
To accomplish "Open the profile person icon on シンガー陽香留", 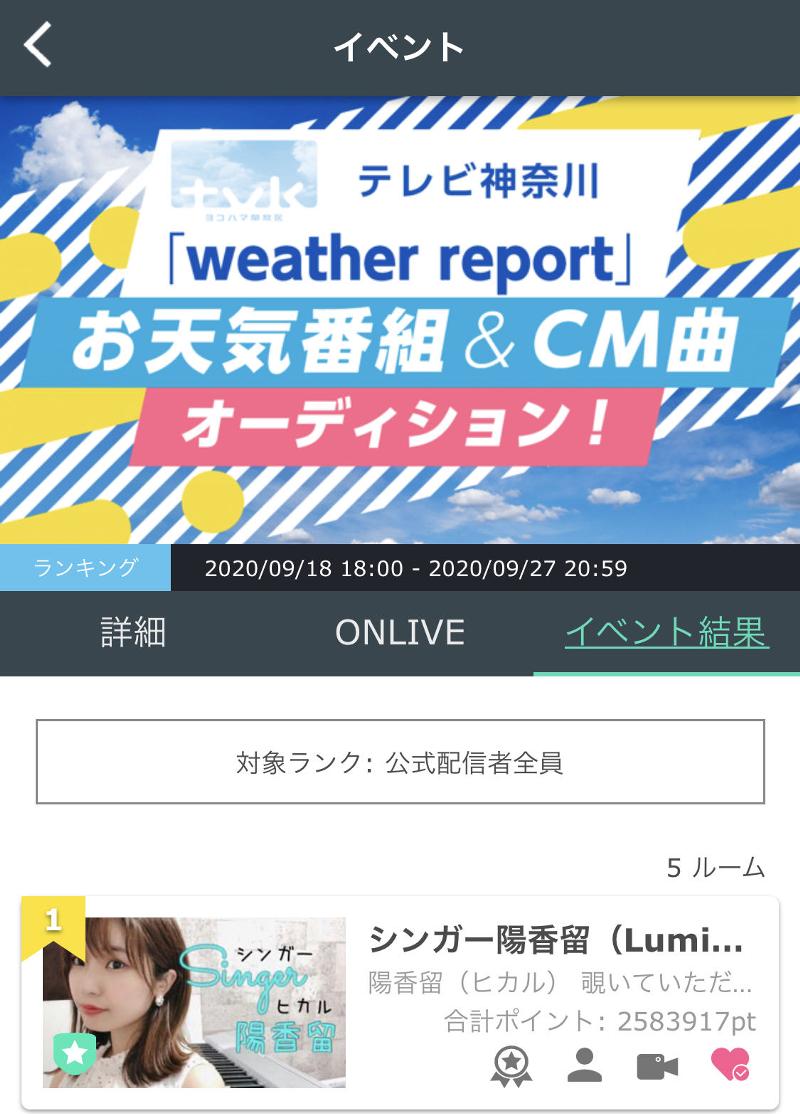I will click(584, 1065).
